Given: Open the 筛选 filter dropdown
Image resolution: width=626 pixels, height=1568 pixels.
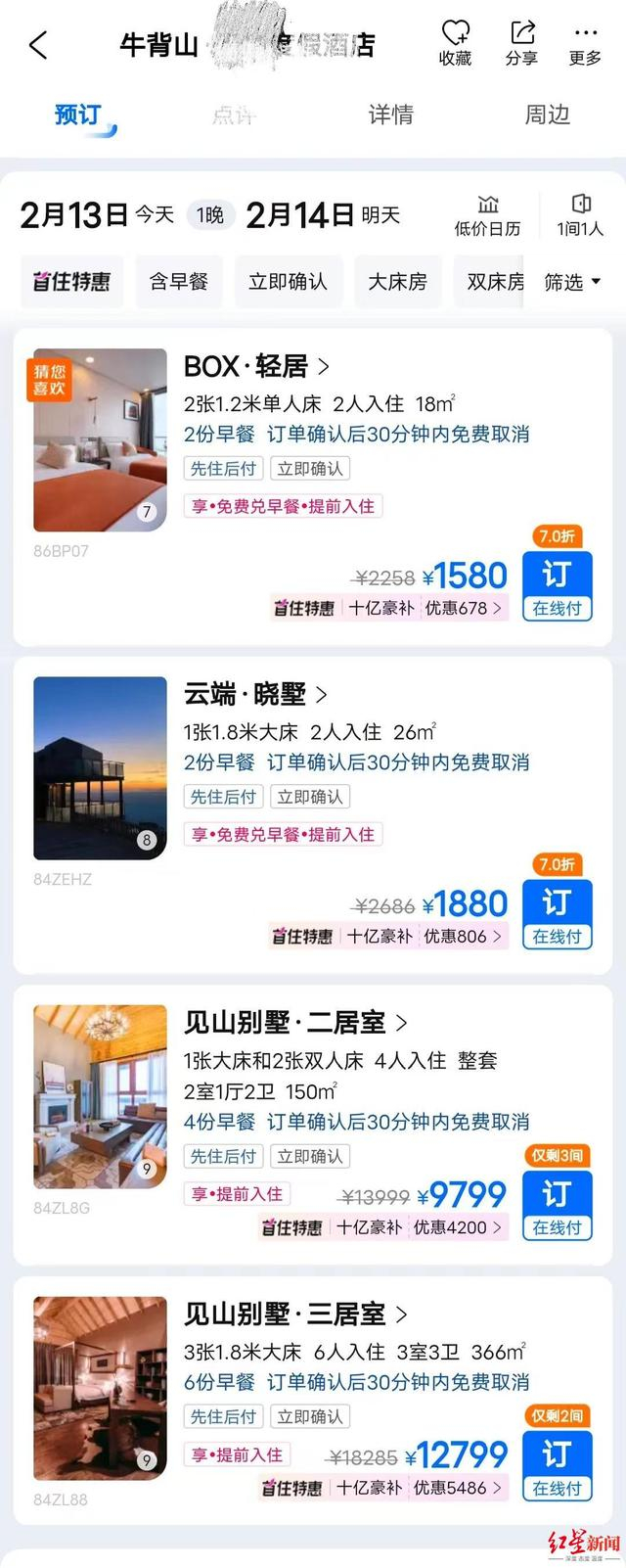Looking at the screenshot, I should tap(572, 283).
